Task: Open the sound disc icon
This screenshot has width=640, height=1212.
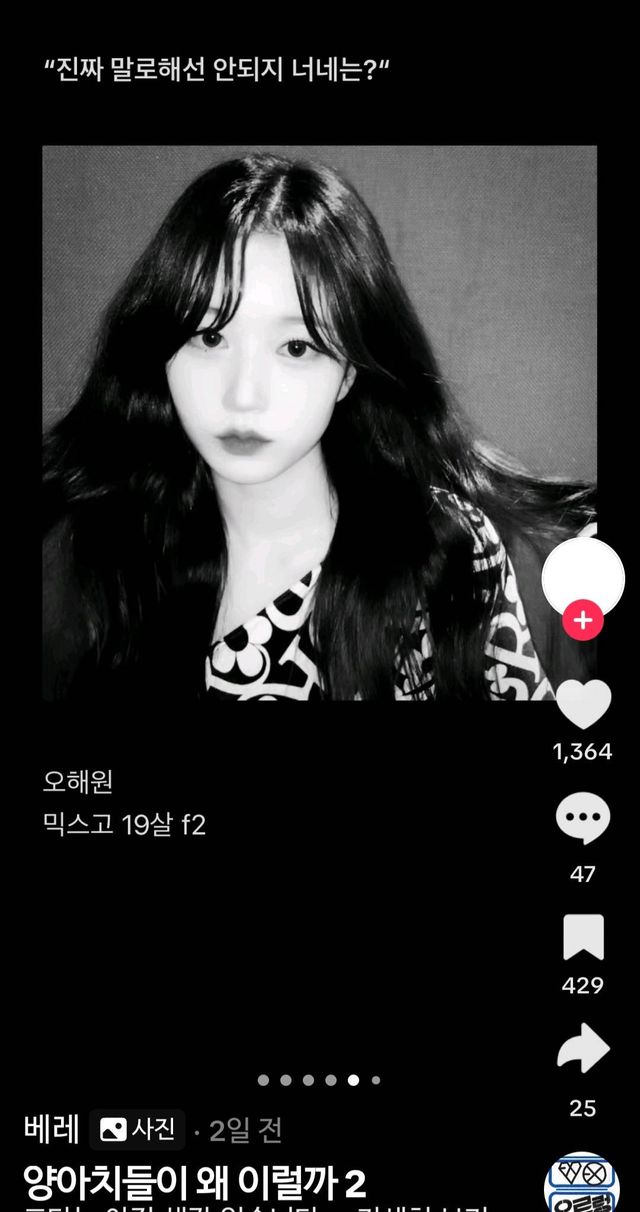Action: pyautogui.click(x=582, y=1186)
